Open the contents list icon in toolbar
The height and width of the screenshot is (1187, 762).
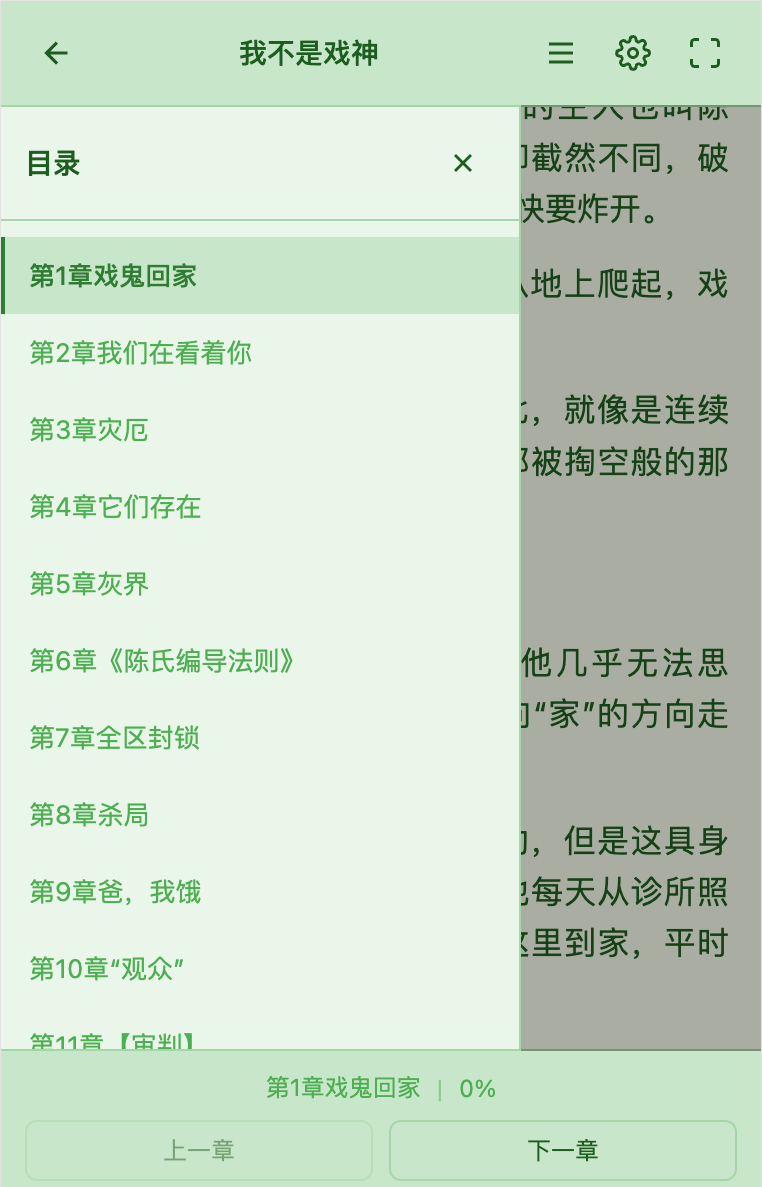pyautogui.click(x=560, y=53)
